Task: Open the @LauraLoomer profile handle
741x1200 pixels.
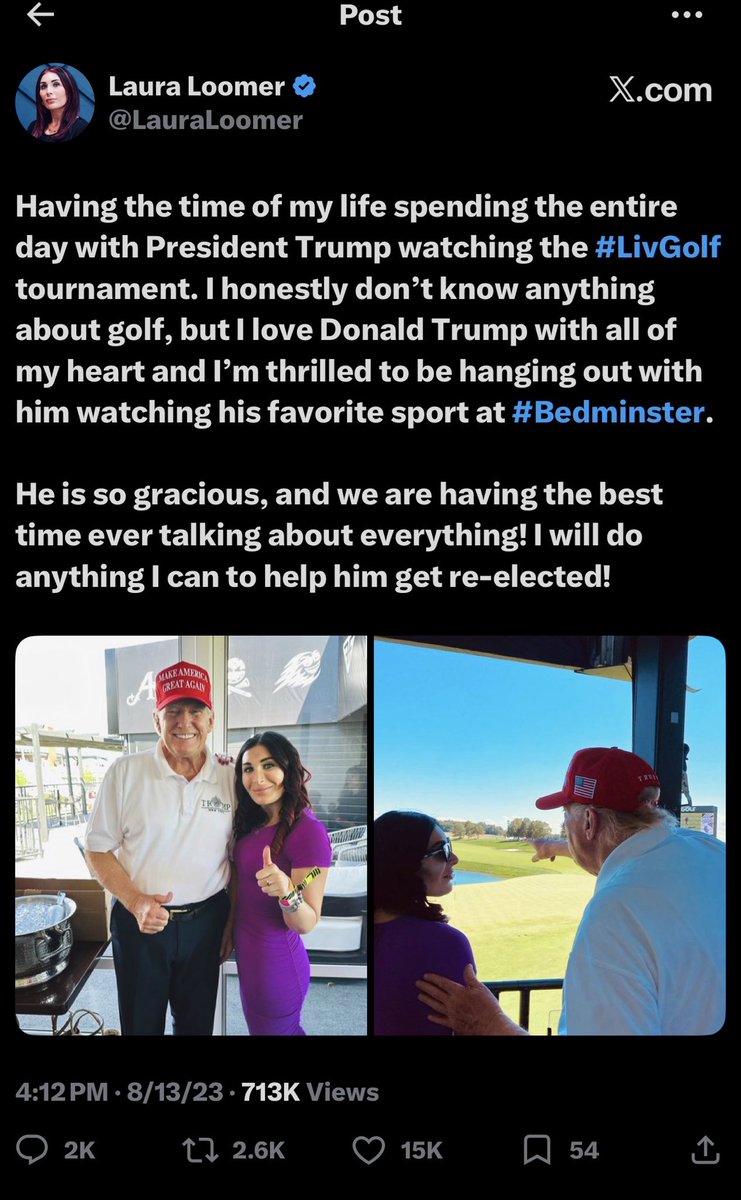Action: 205,121
